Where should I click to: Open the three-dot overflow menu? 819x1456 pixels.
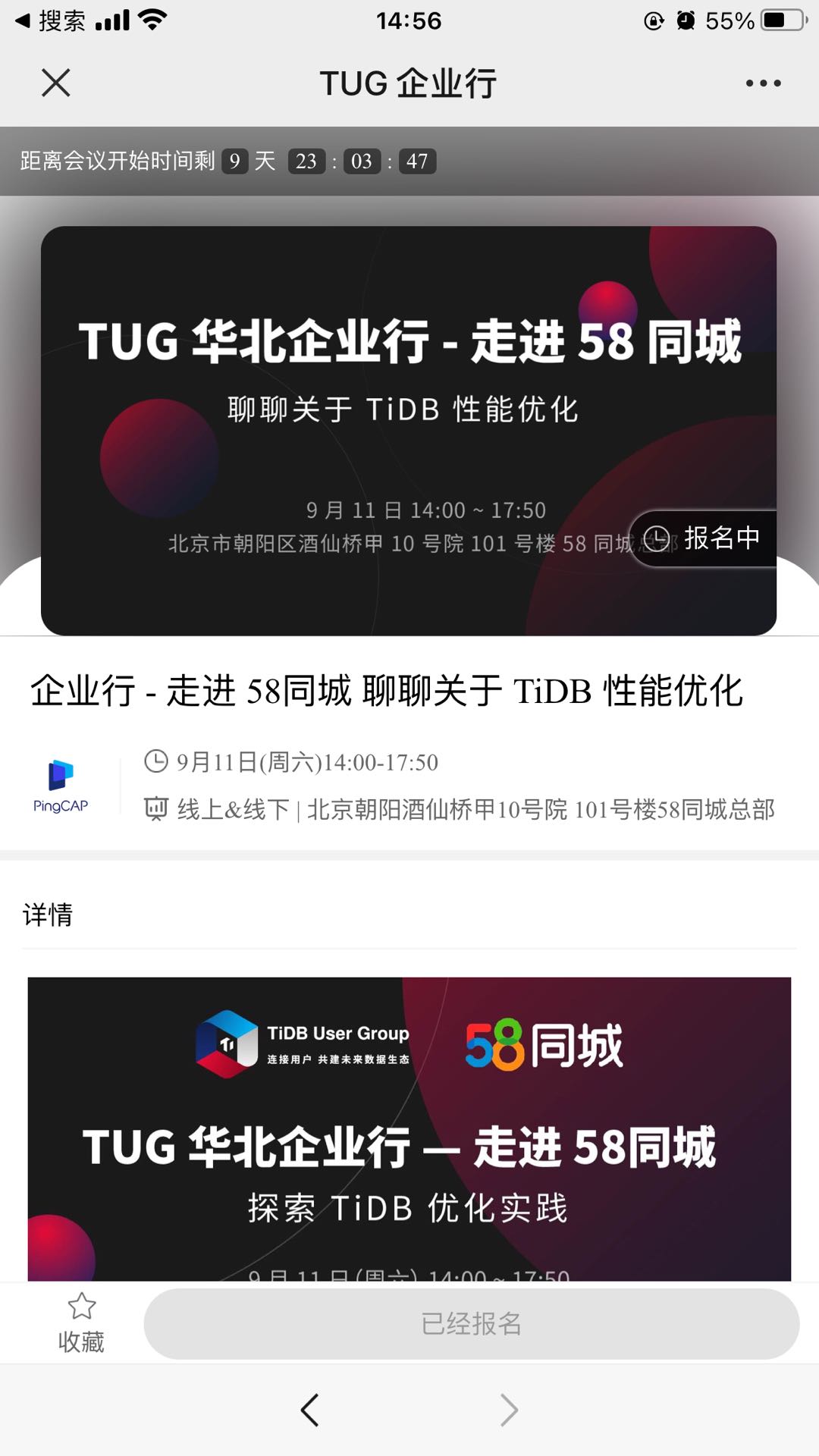click(763, 83)
